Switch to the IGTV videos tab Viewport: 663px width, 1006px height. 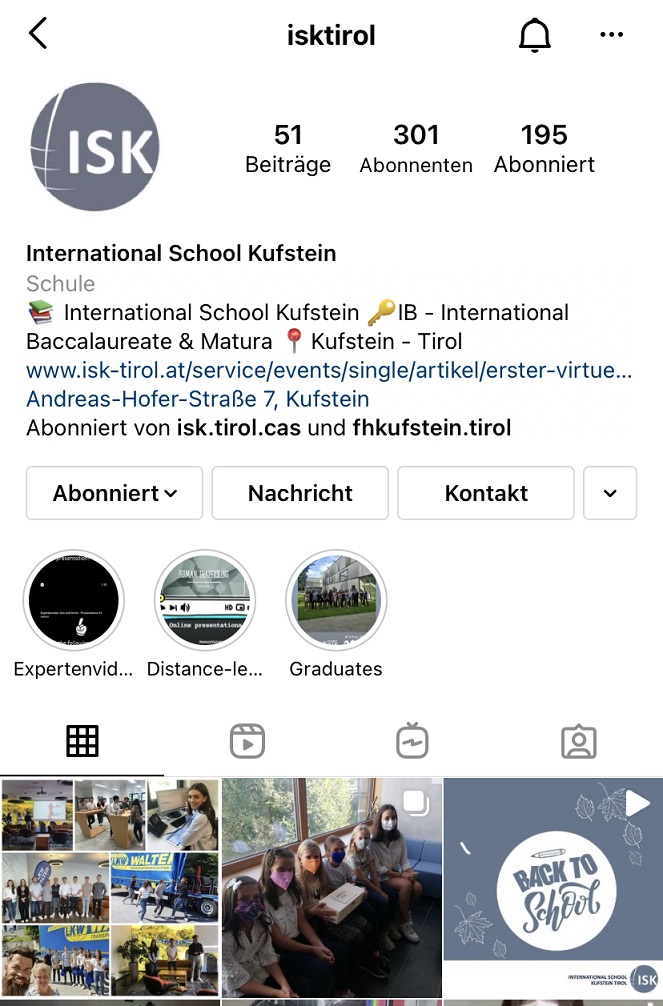[x=412, y=741]
